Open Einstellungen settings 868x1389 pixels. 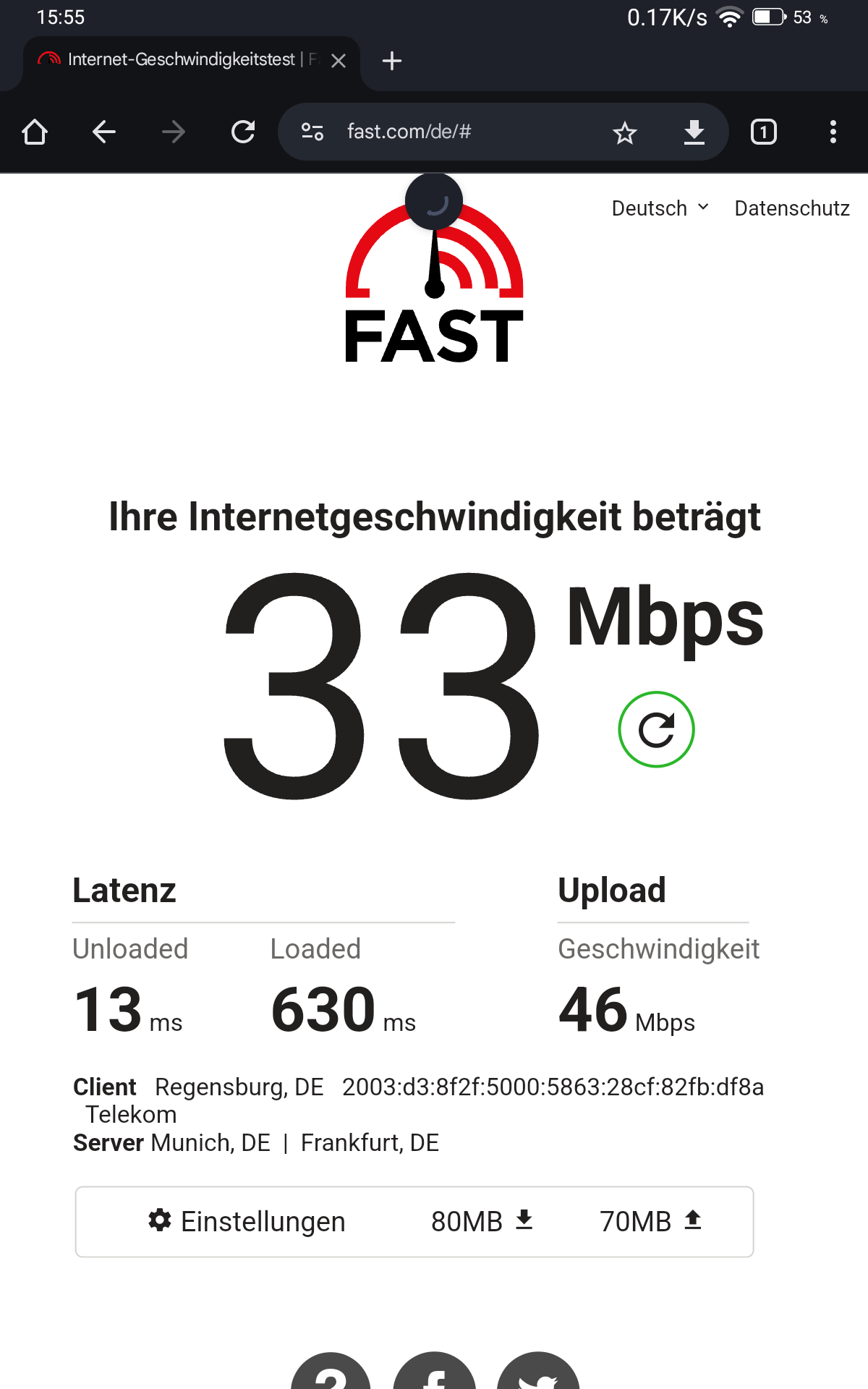(247, 1221)
